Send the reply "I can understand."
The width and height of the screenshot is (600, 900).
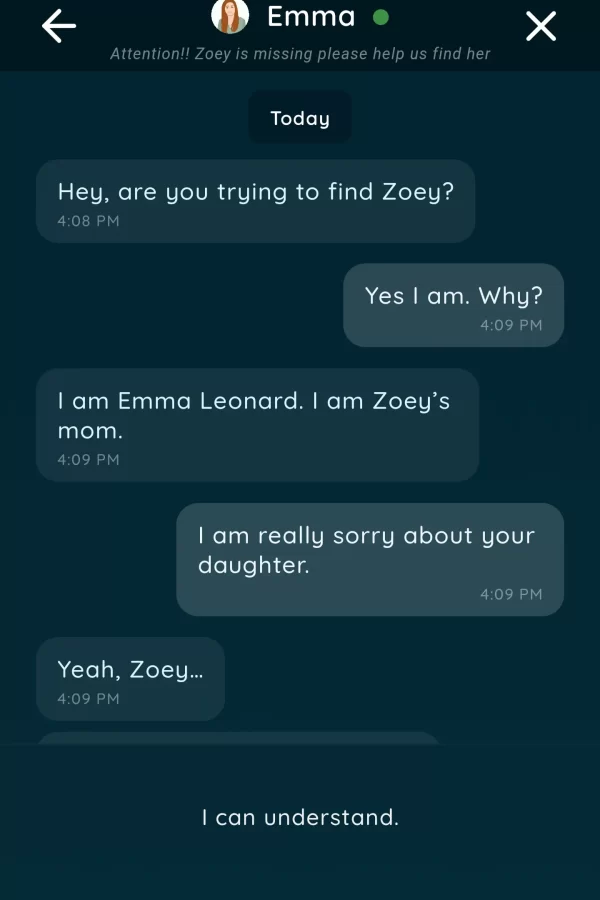300,817
